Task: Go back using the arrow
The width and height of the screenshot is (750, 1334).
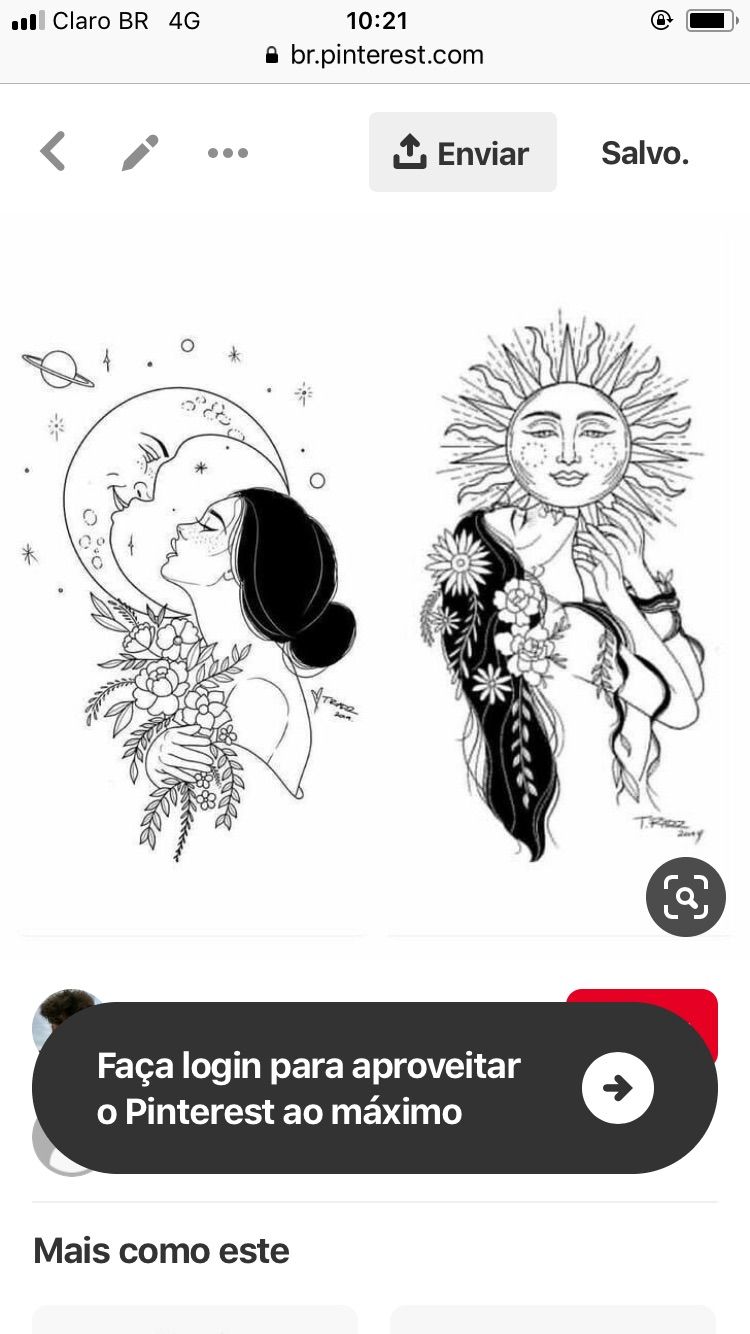Action: (53, 153)
